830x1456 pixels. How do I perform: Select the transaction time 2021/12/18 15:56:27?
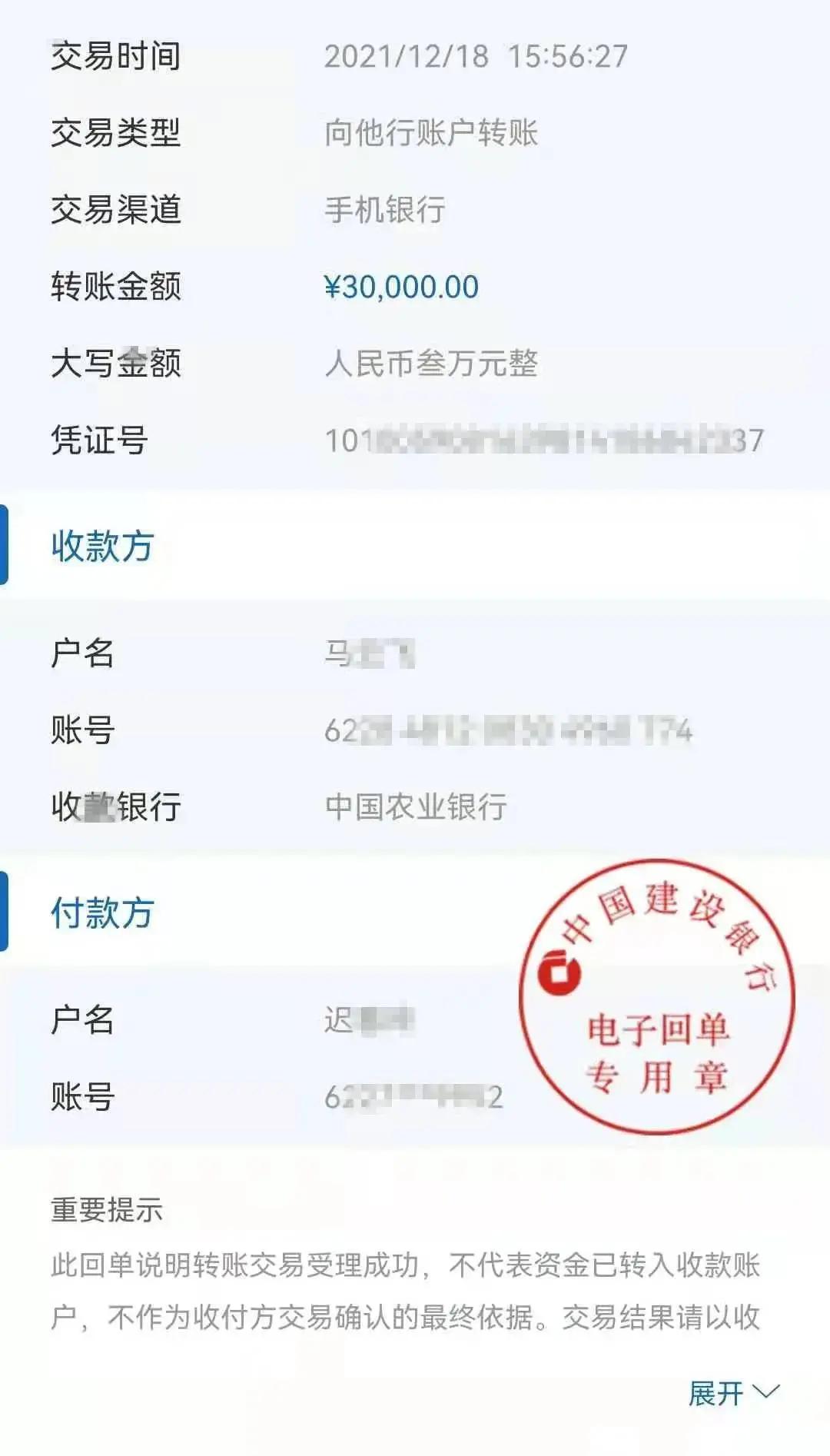point(476,57)
